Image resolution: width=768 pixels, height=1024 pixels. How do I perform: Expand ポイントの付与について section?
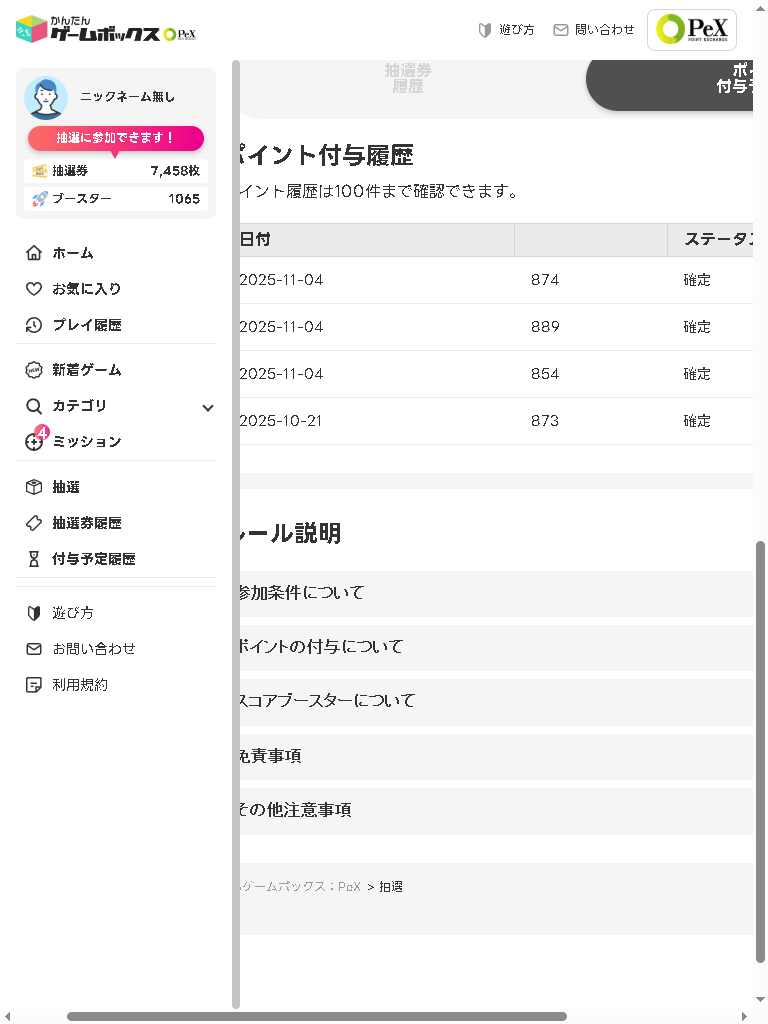(494, 647)
